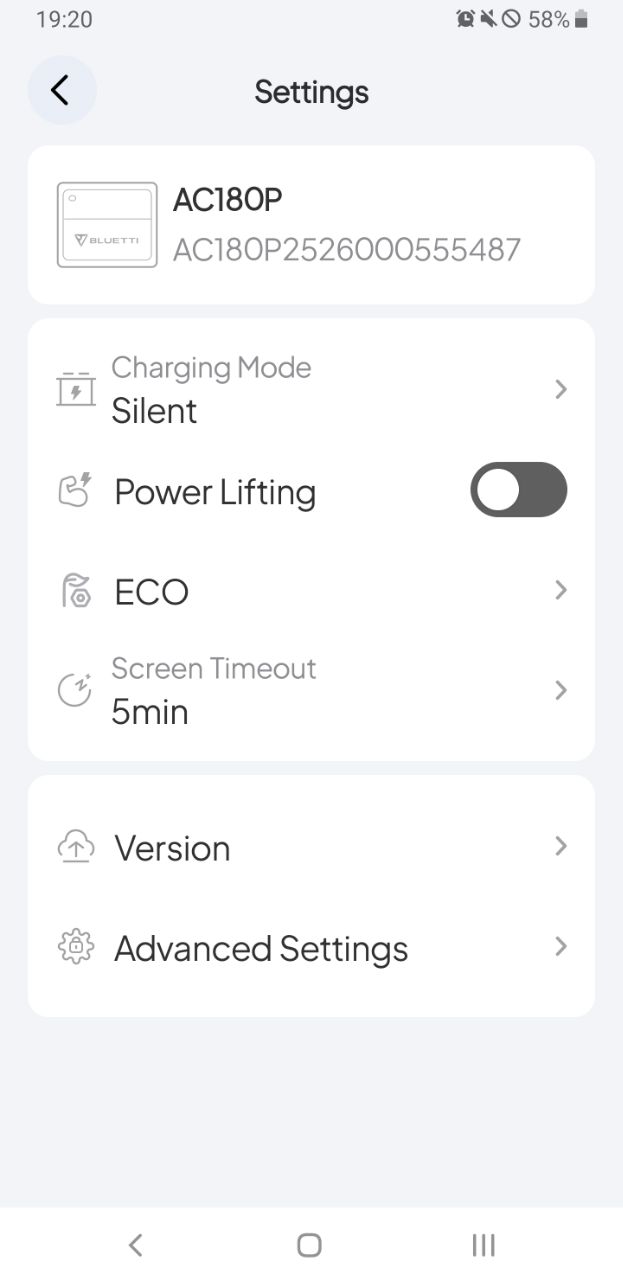Open the system recent apps view
This screenshot has height=1280, width=623.
pos(484,1244)
